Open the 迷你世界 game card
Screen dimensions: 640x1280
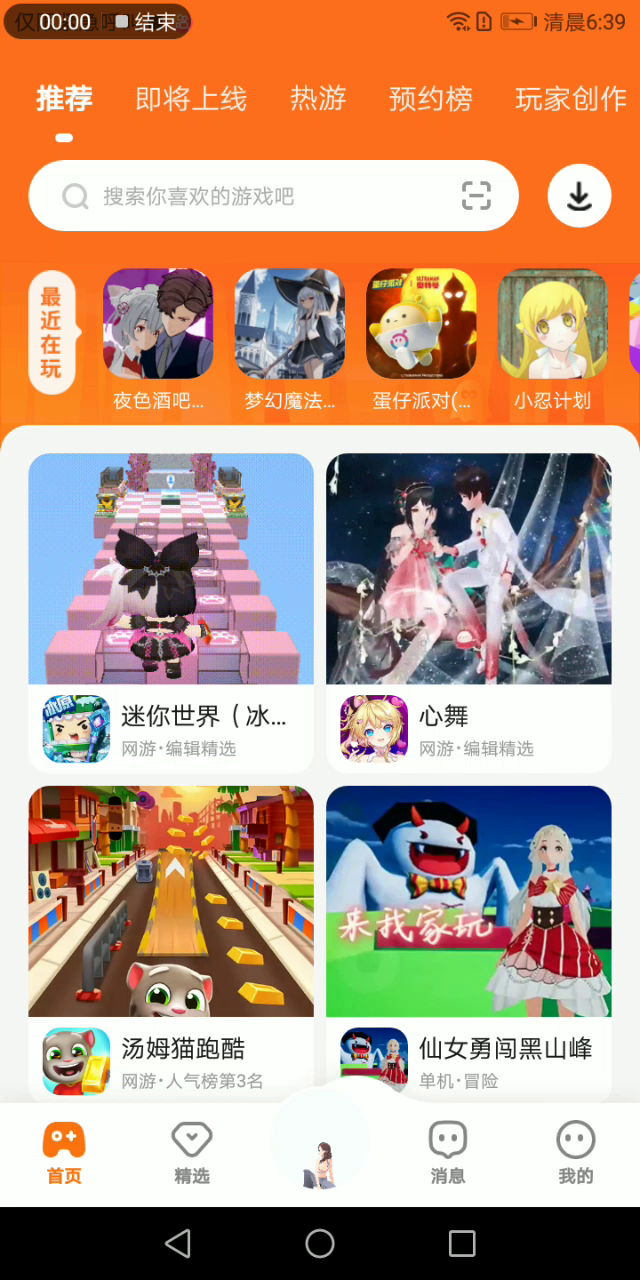pyautogui.click(x=171, y=610)
